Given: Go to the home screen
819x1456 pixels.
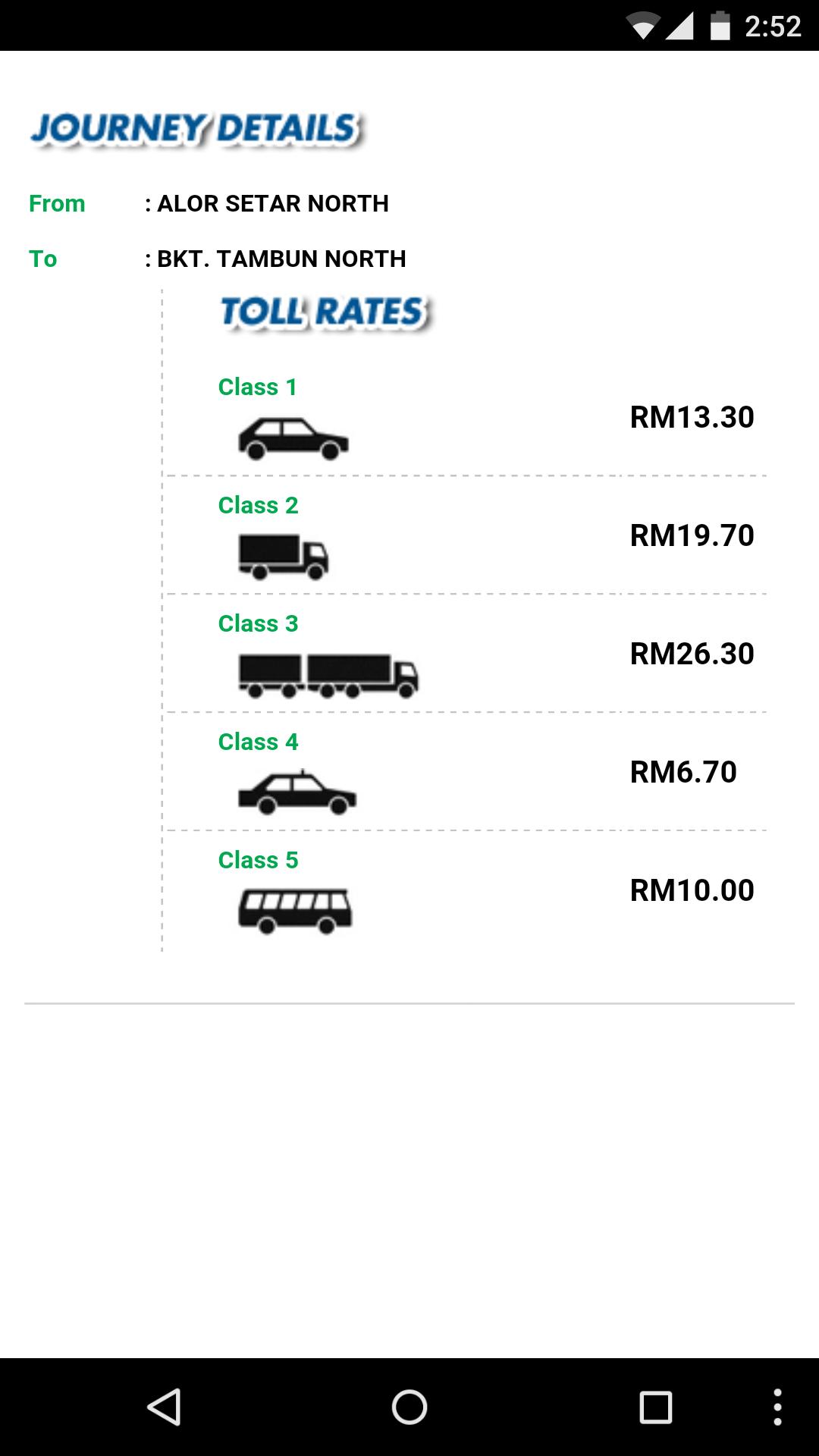Looking at the screenshot, I should point(409,1407).
